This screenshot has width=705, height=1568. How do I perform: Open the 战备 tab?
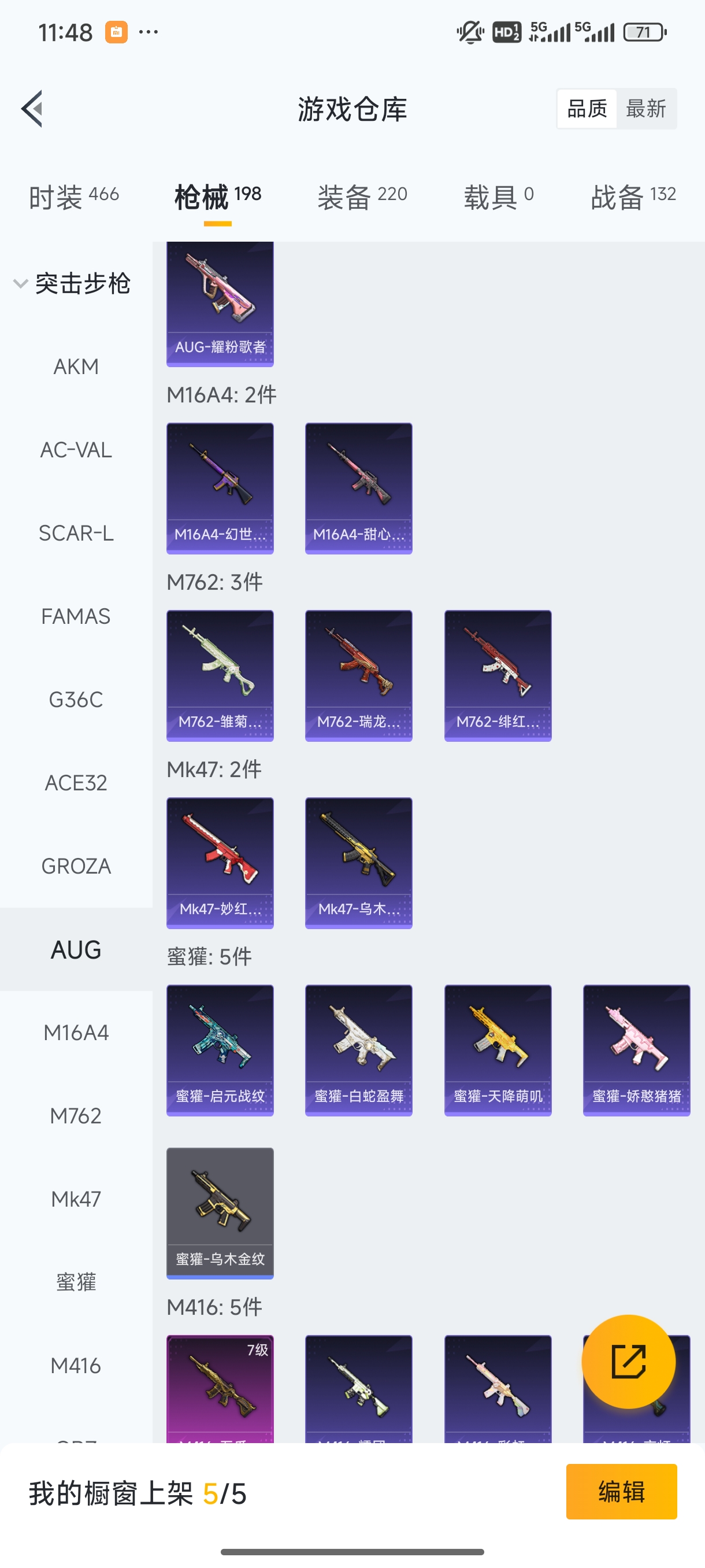click(633, 197)
